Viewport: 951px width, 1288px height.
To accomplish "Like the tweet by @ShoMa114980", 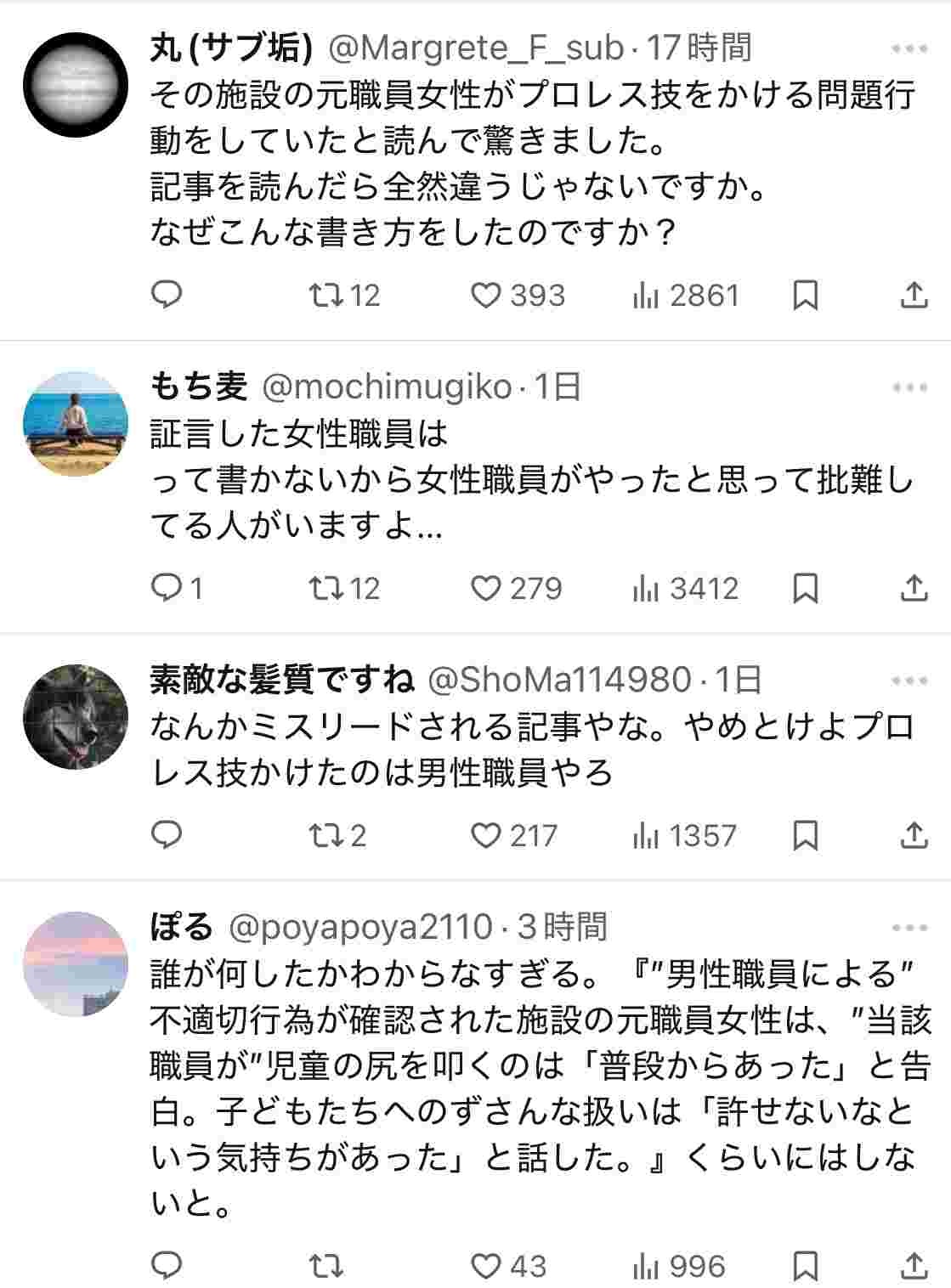I will [x=486, y=836].
